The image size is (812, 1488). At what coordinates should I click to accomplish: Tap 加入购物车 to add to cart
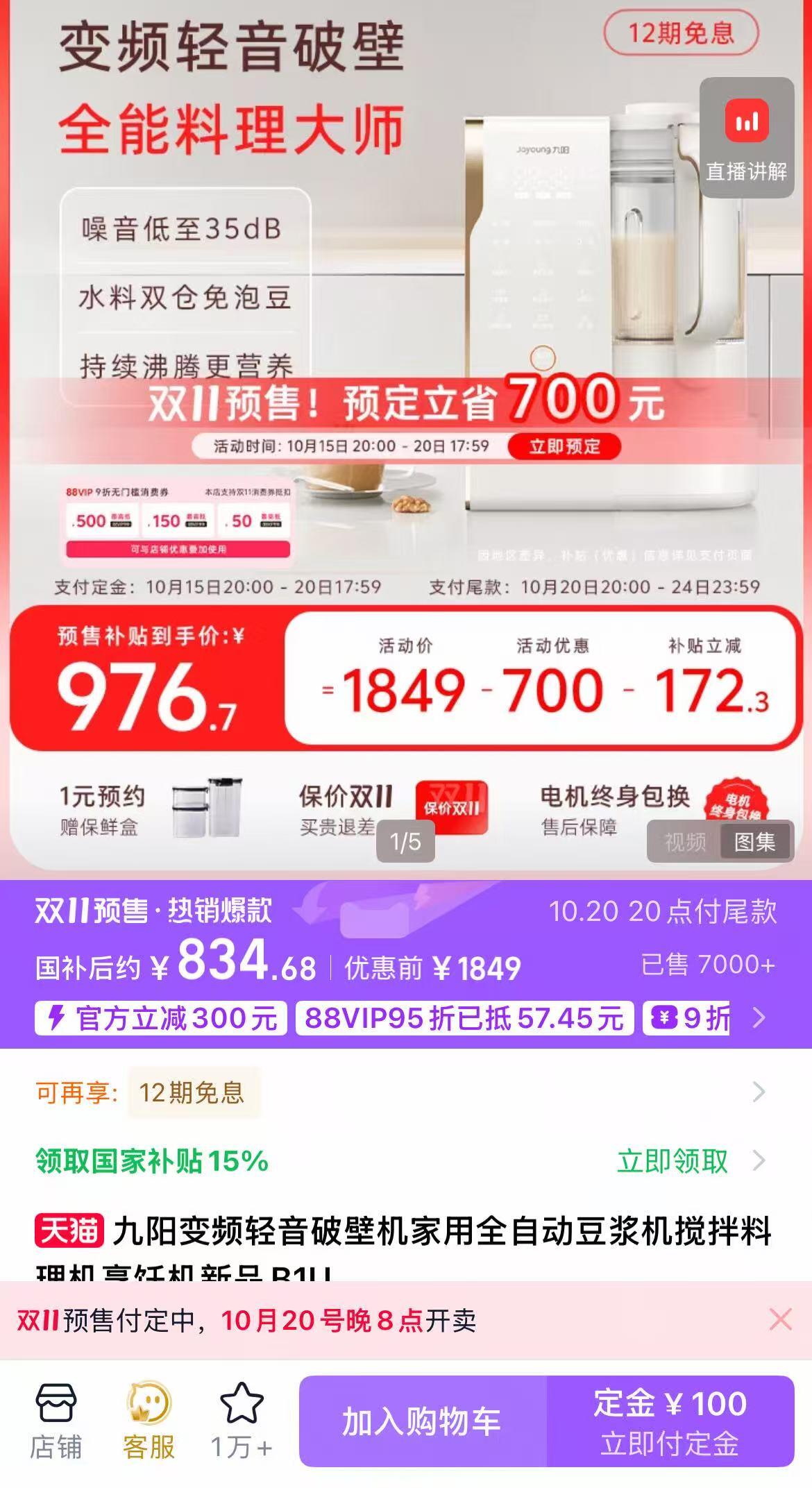pyautogui.click(x=422, y=1421)
